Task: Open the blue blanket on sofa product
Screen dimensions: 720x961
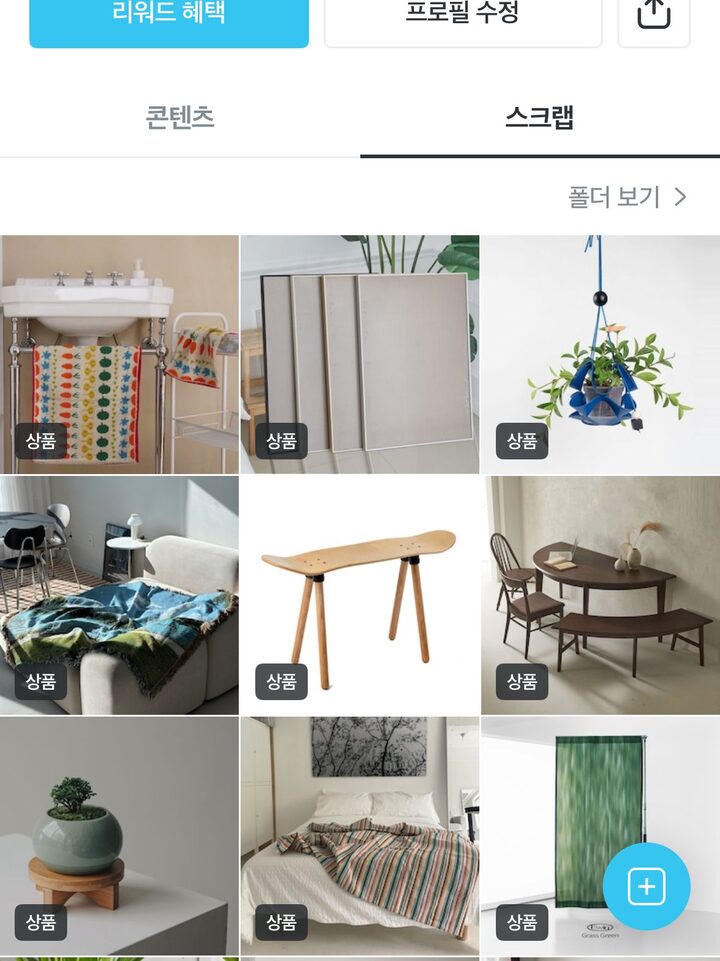Action: click(119, 595)
